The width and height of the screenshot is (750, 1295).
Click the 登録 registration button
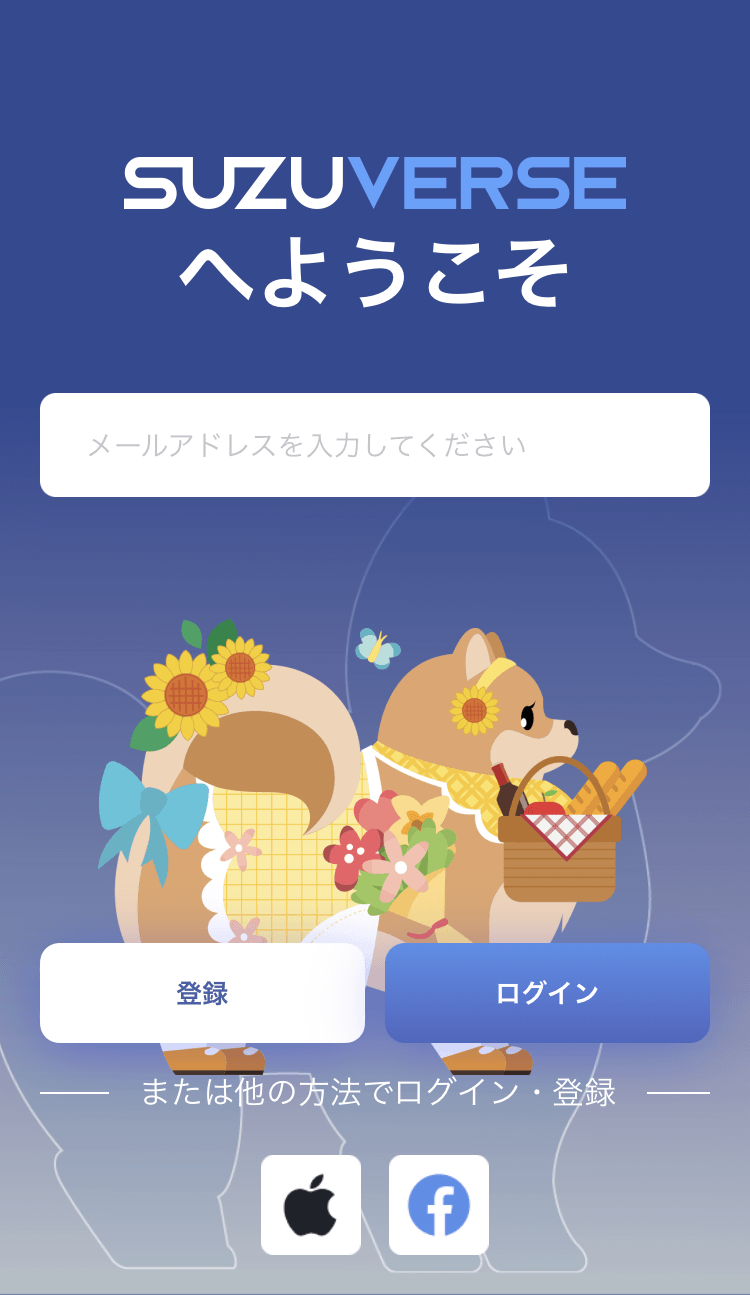(203, 992)
